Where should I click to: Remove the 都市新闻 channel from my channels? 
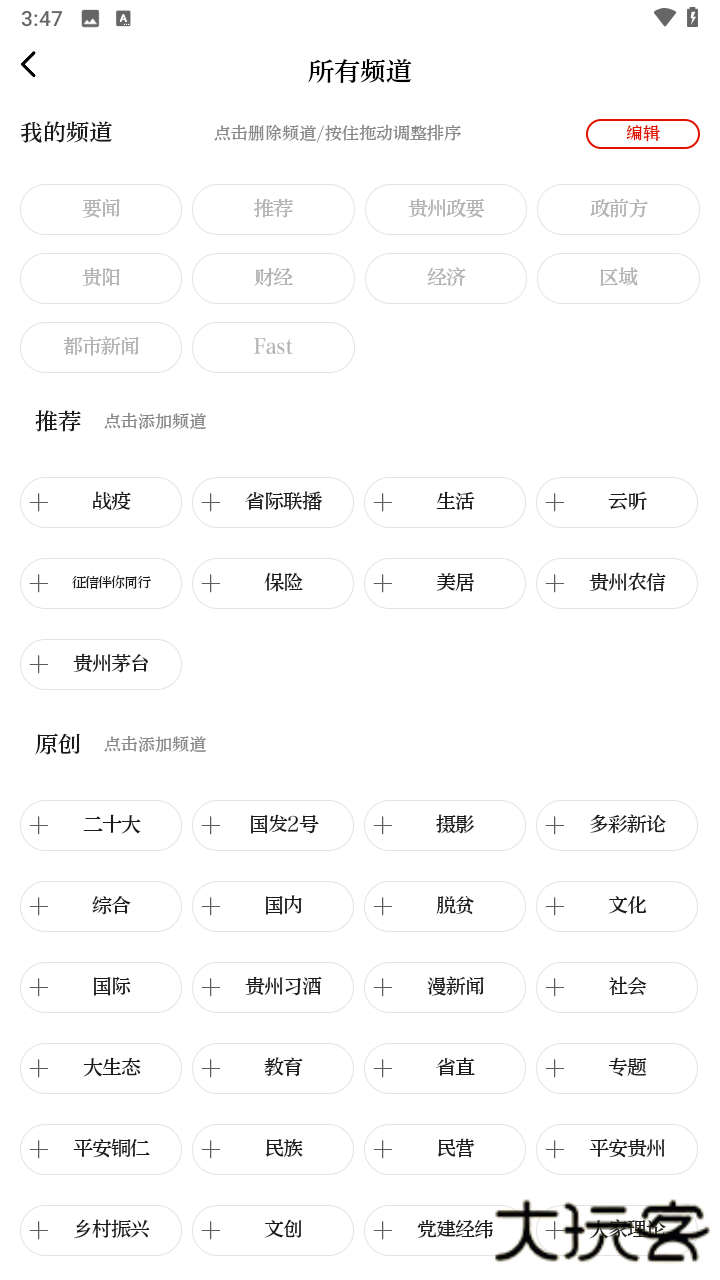point(100,347)
